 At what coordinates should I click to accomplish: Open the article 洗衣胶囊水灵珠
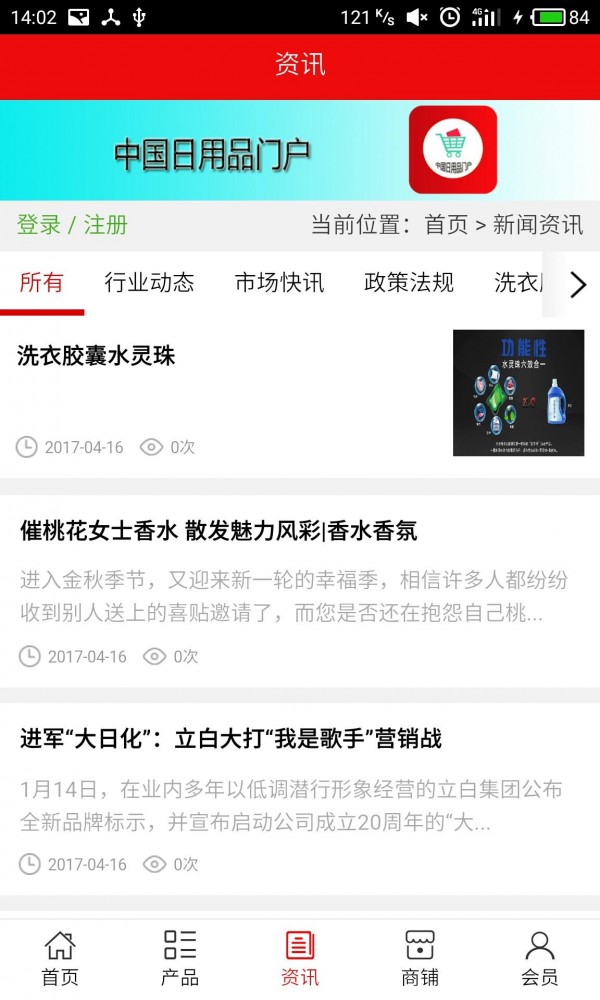click(97, 356)
